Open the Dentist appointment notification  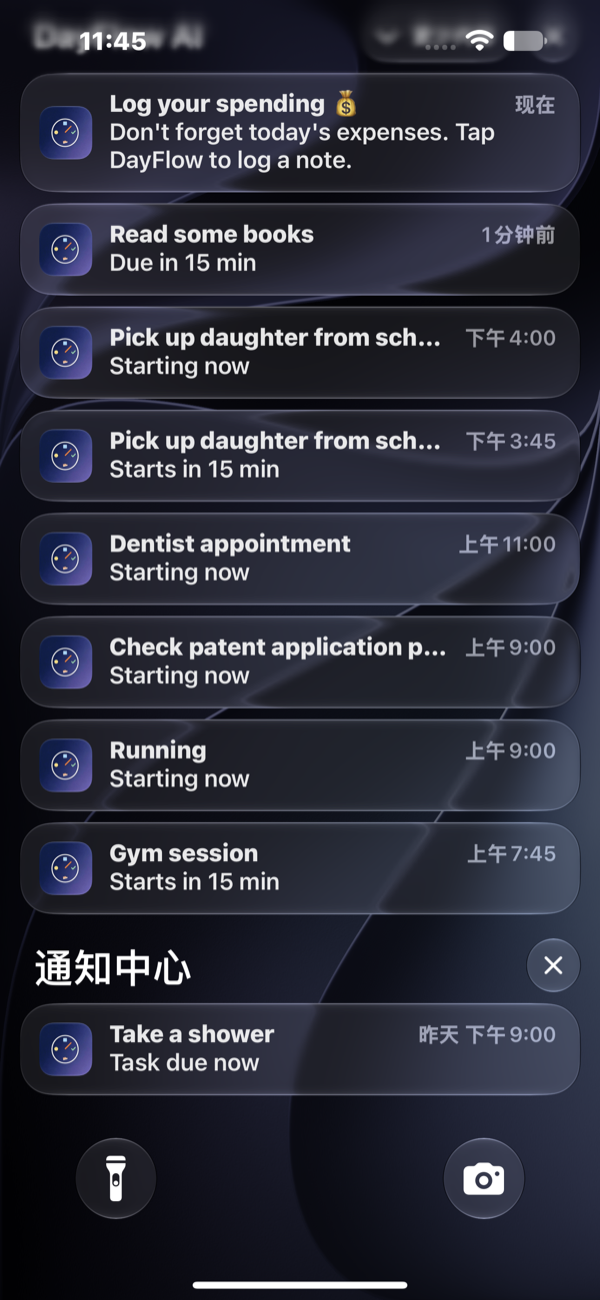pos(300,558)
